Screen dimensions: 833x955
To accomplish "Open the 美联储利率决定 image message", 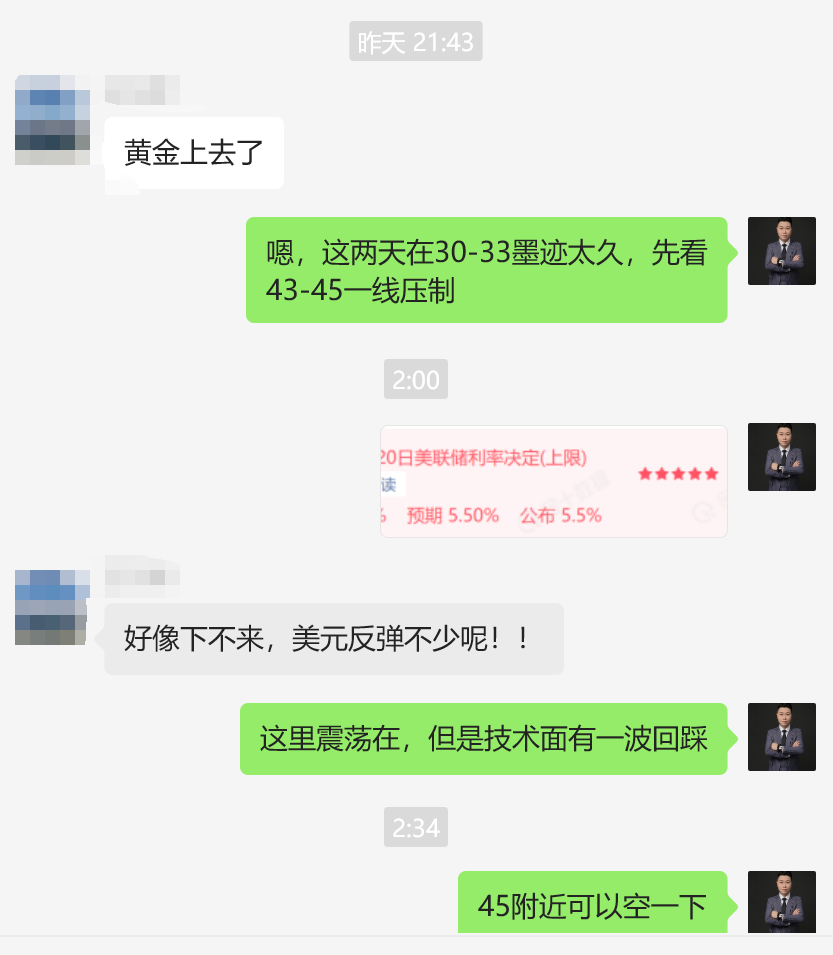I will pyautogui.click(x=553, y=481).
